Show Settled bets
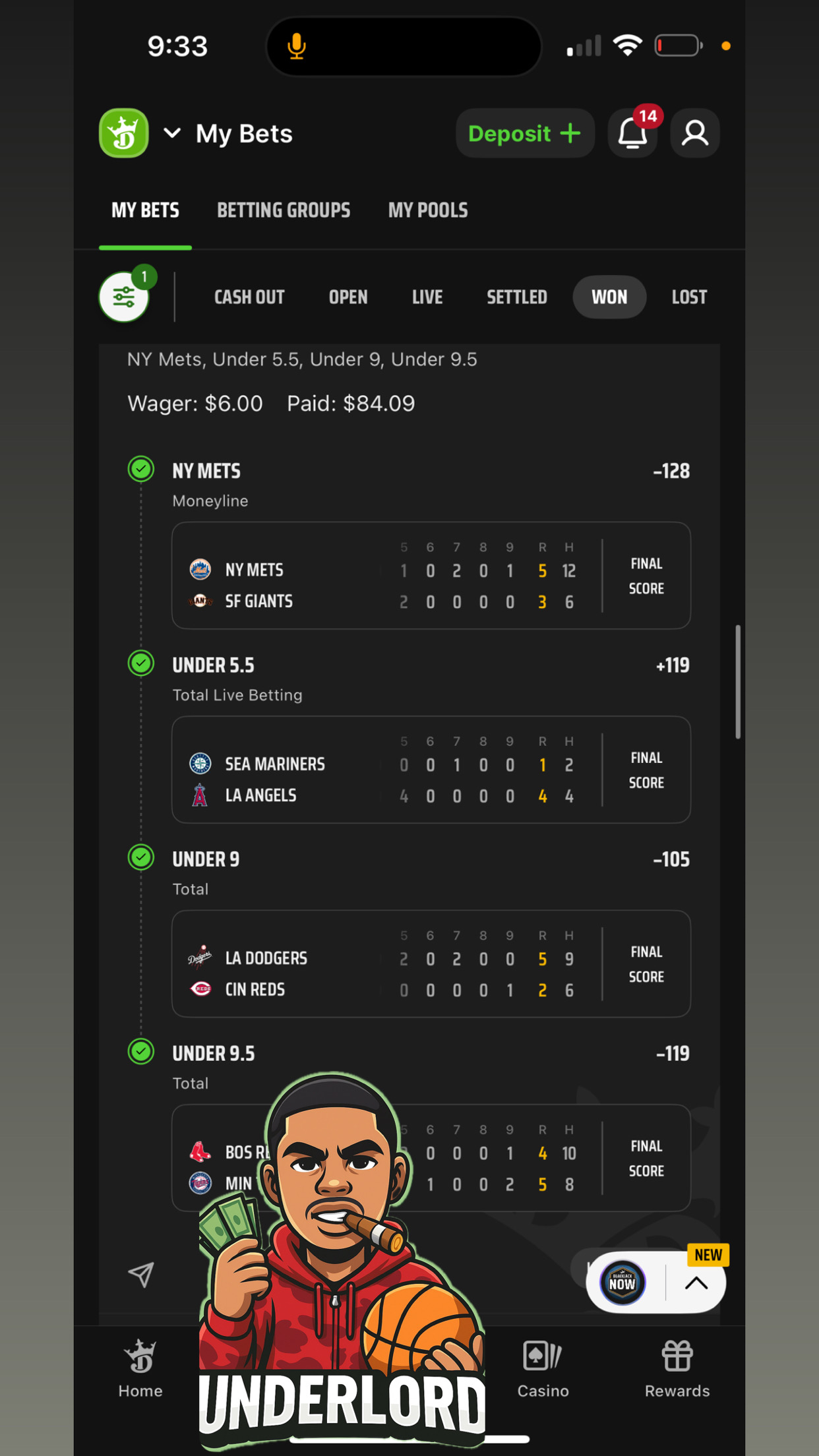819x1456 pixels. pos(517,297)
